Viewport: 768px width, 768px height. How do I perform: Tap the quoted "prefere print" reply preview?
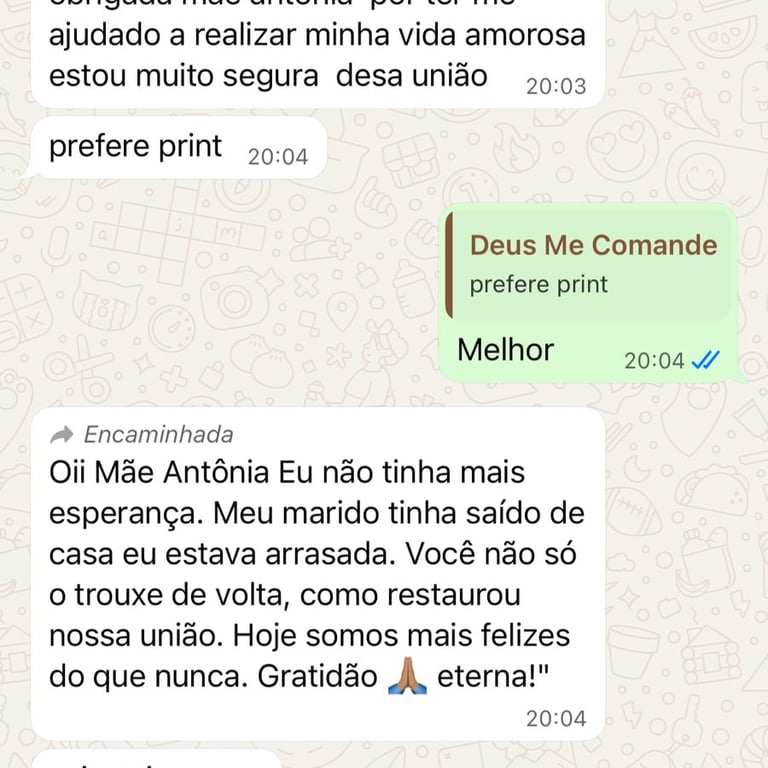click(590, 265)
